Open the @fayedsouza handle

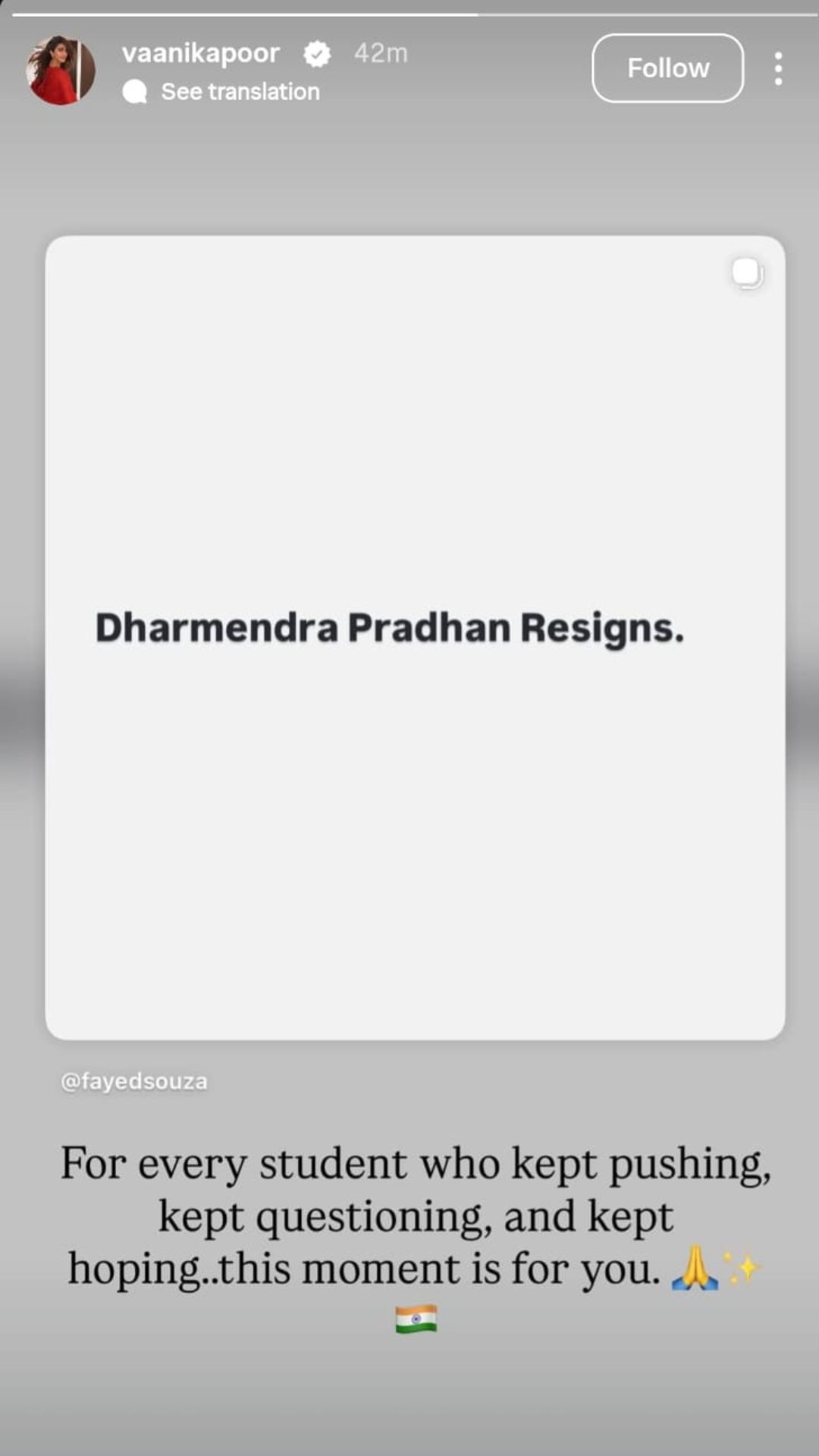[x=133, y=1081]
